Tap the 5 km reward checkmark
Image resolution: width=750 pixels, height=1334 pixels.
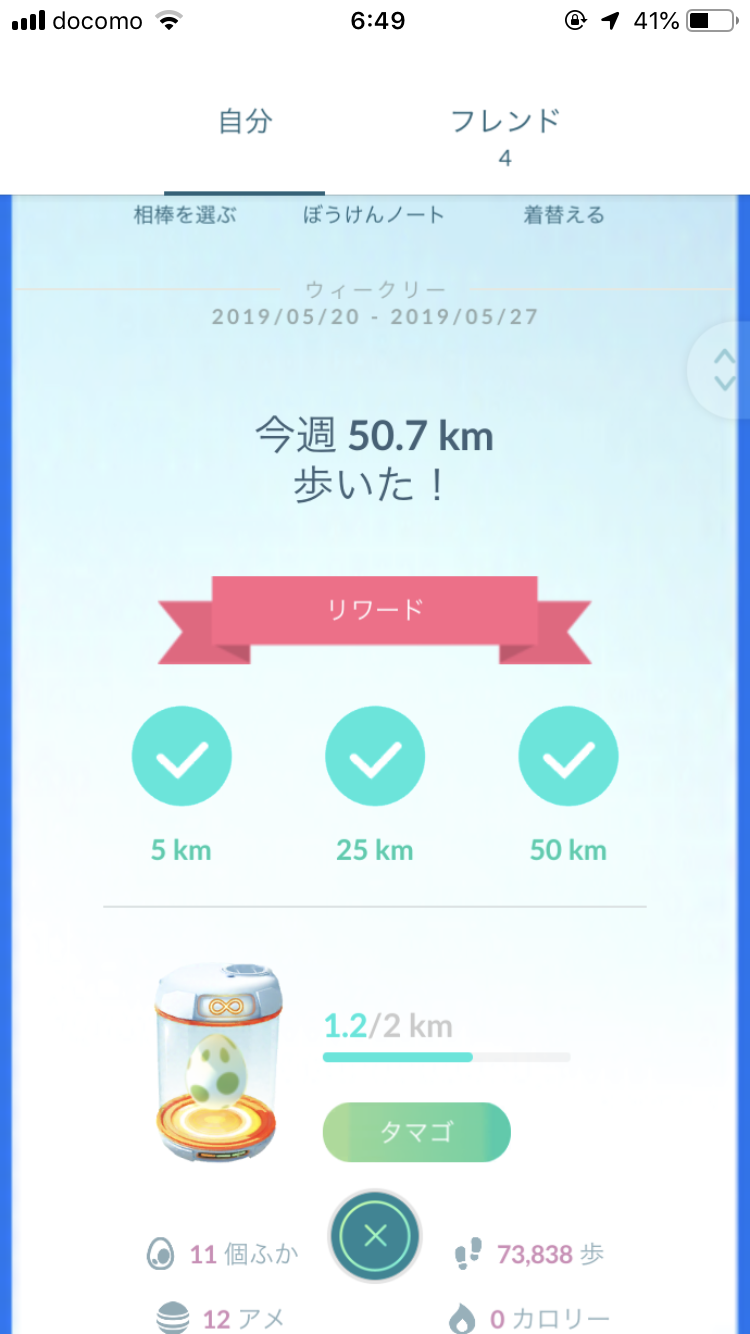click(182, 759)
